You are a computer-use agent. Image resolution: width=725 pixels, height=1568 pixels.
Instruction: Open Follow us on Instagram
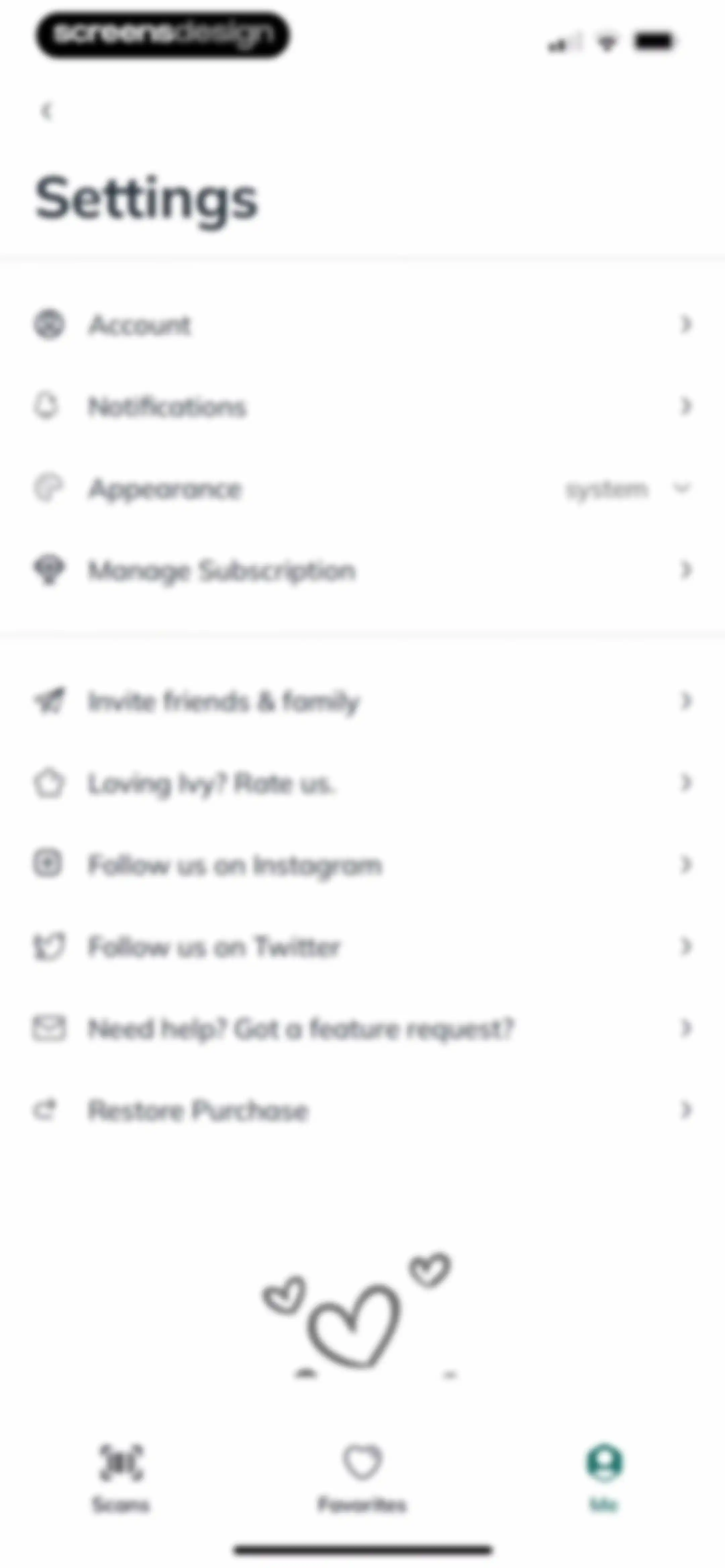tap(362, 864)
